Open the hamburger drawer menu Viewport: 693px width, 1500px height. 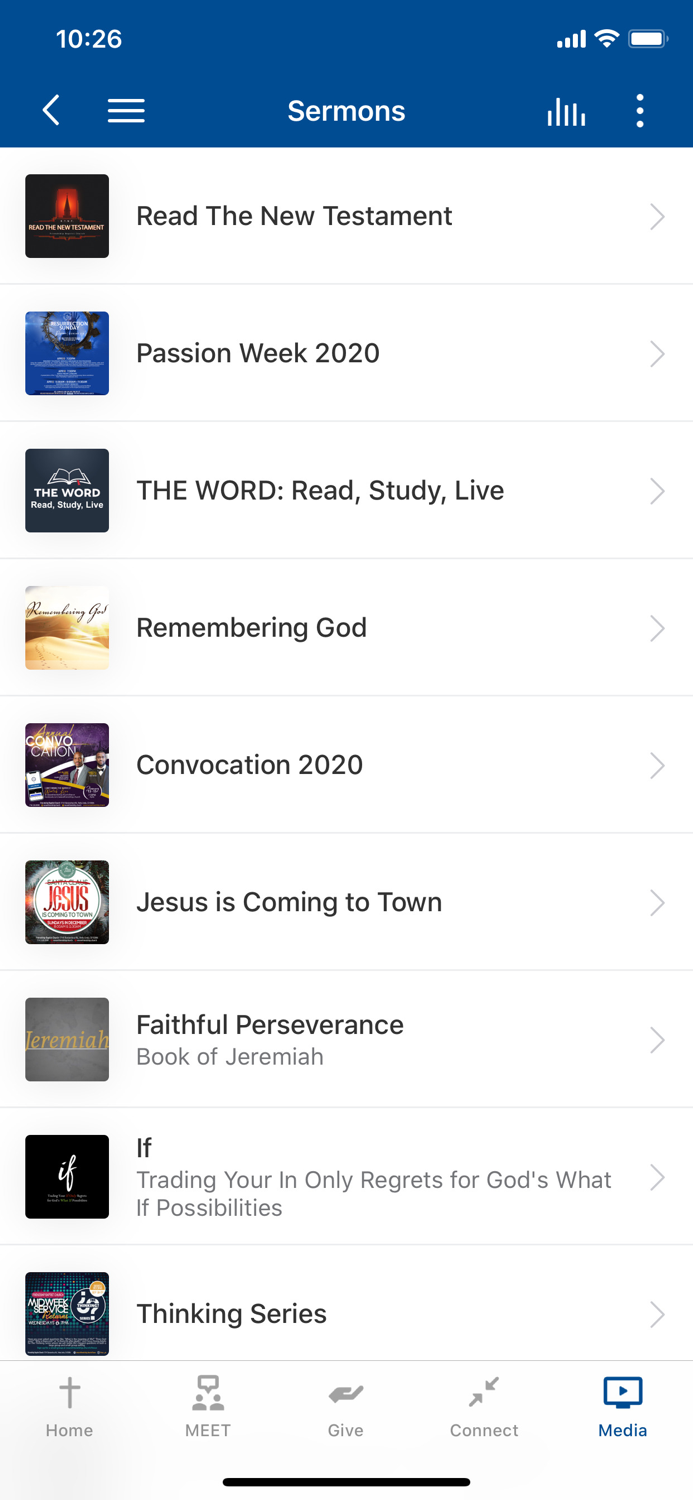(126, 111)
